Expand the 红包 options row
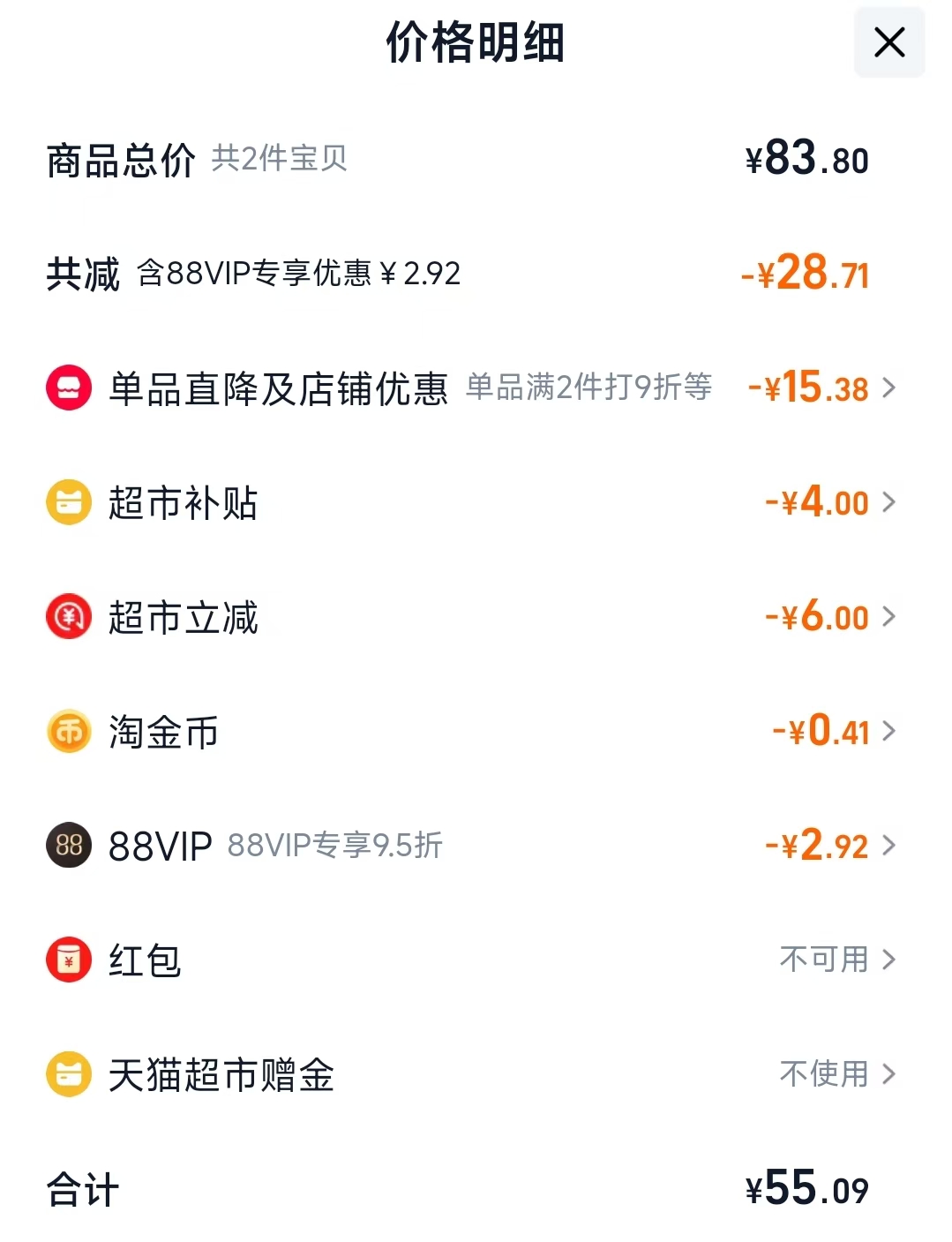Screen dimensions: 952x1242 click(x=889, y=960)
